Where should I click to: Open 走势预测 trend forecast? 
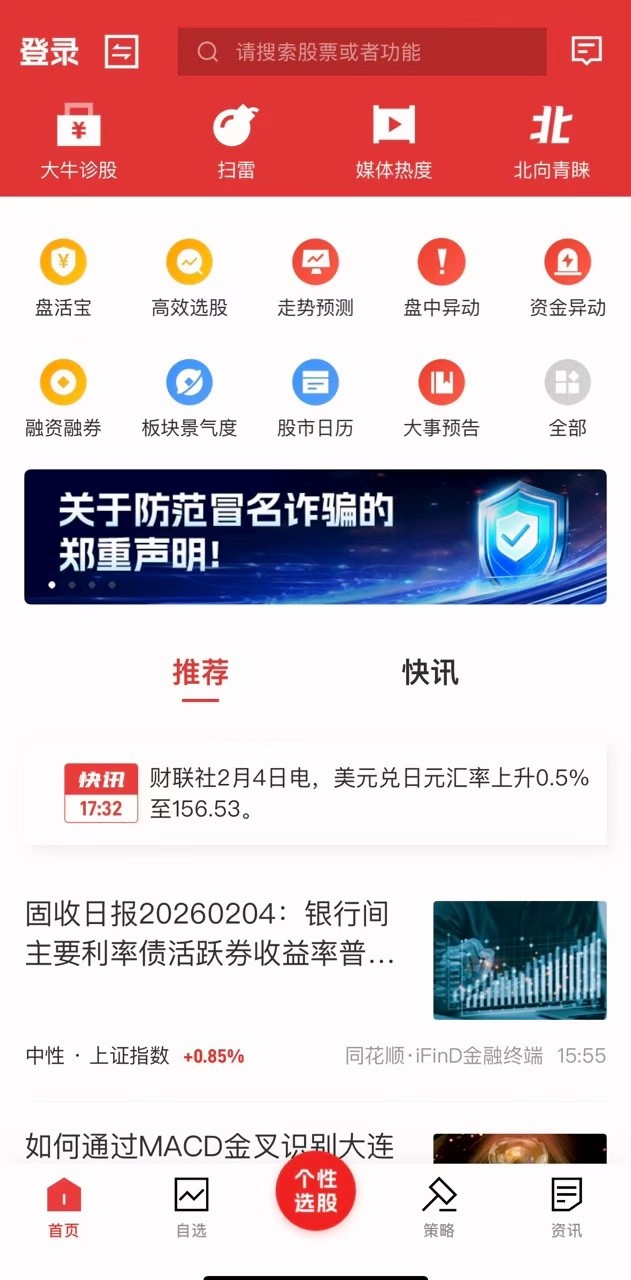coord(315,278)
